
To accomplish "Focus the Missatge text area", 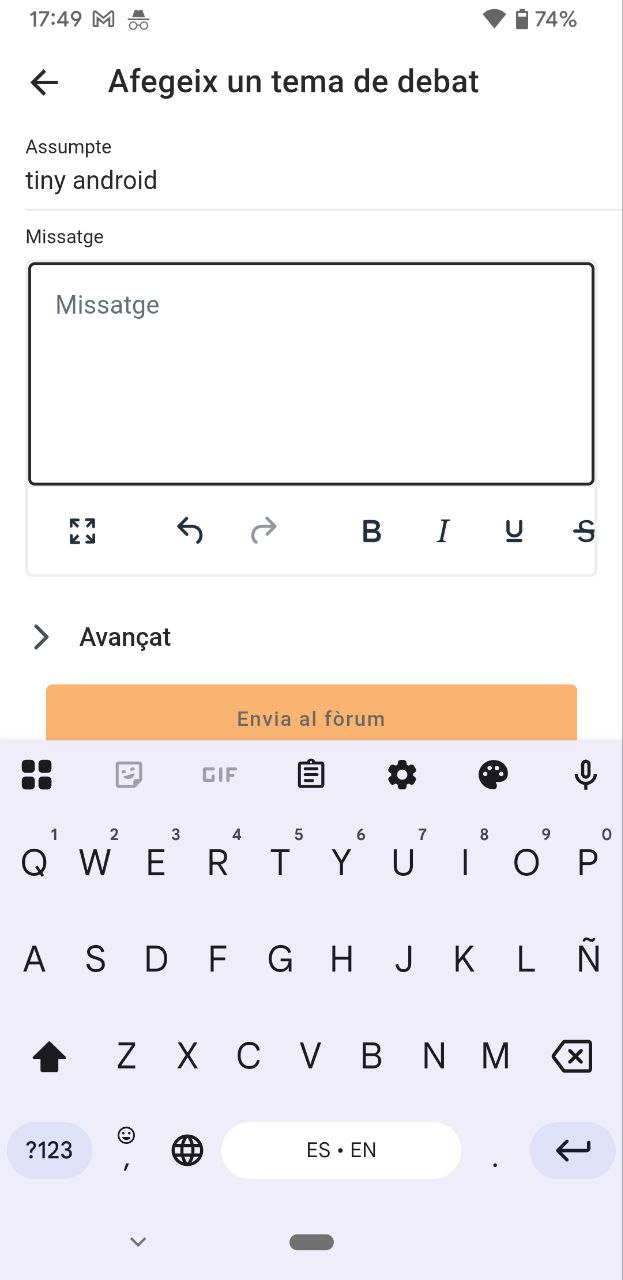I will (x=311, y=374).
